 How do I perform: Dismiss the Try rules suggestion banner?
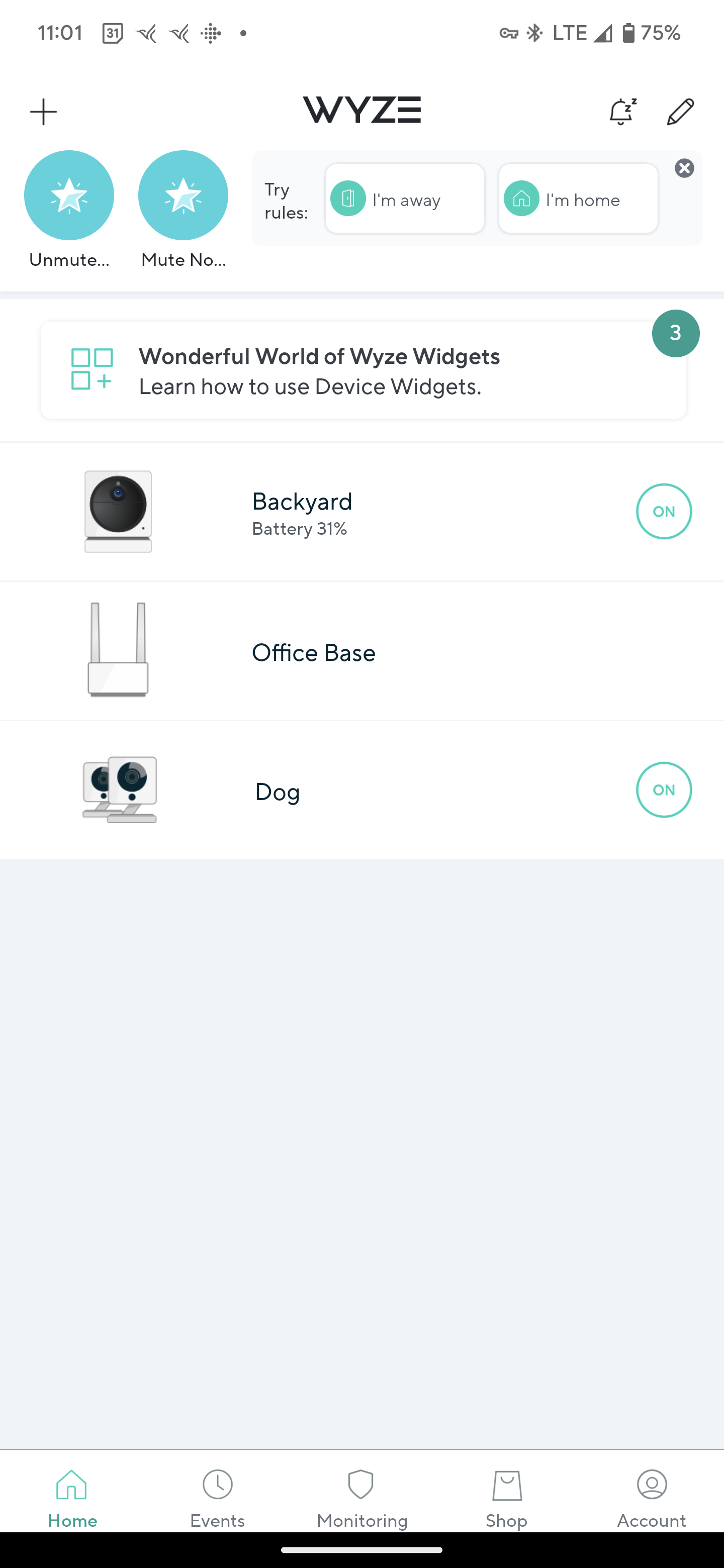point(684,168)
